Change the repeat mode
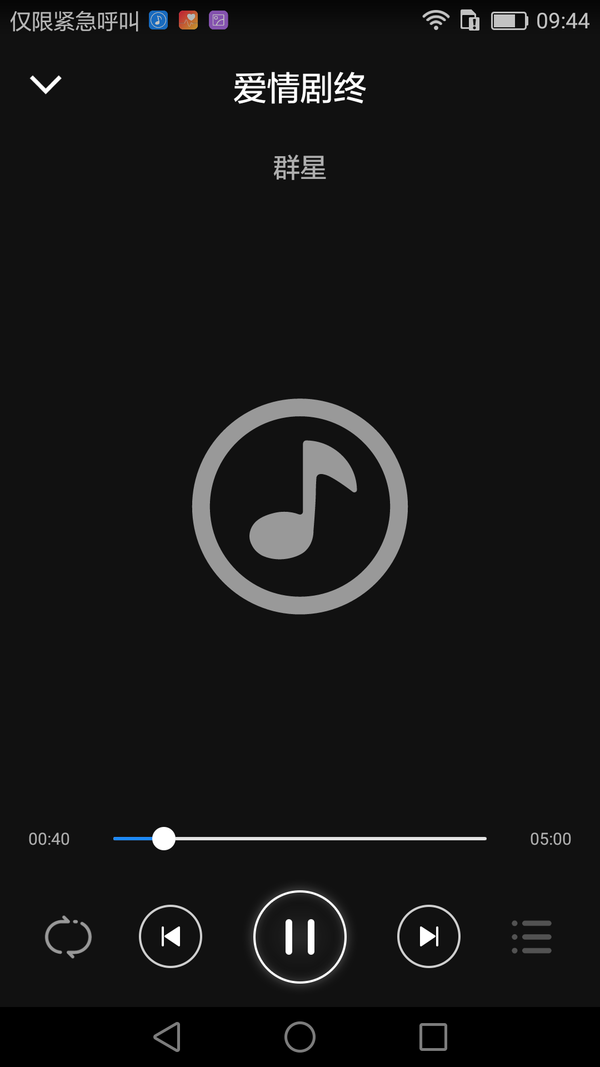This screenshot has height=1067, width=600. [68, 937]
